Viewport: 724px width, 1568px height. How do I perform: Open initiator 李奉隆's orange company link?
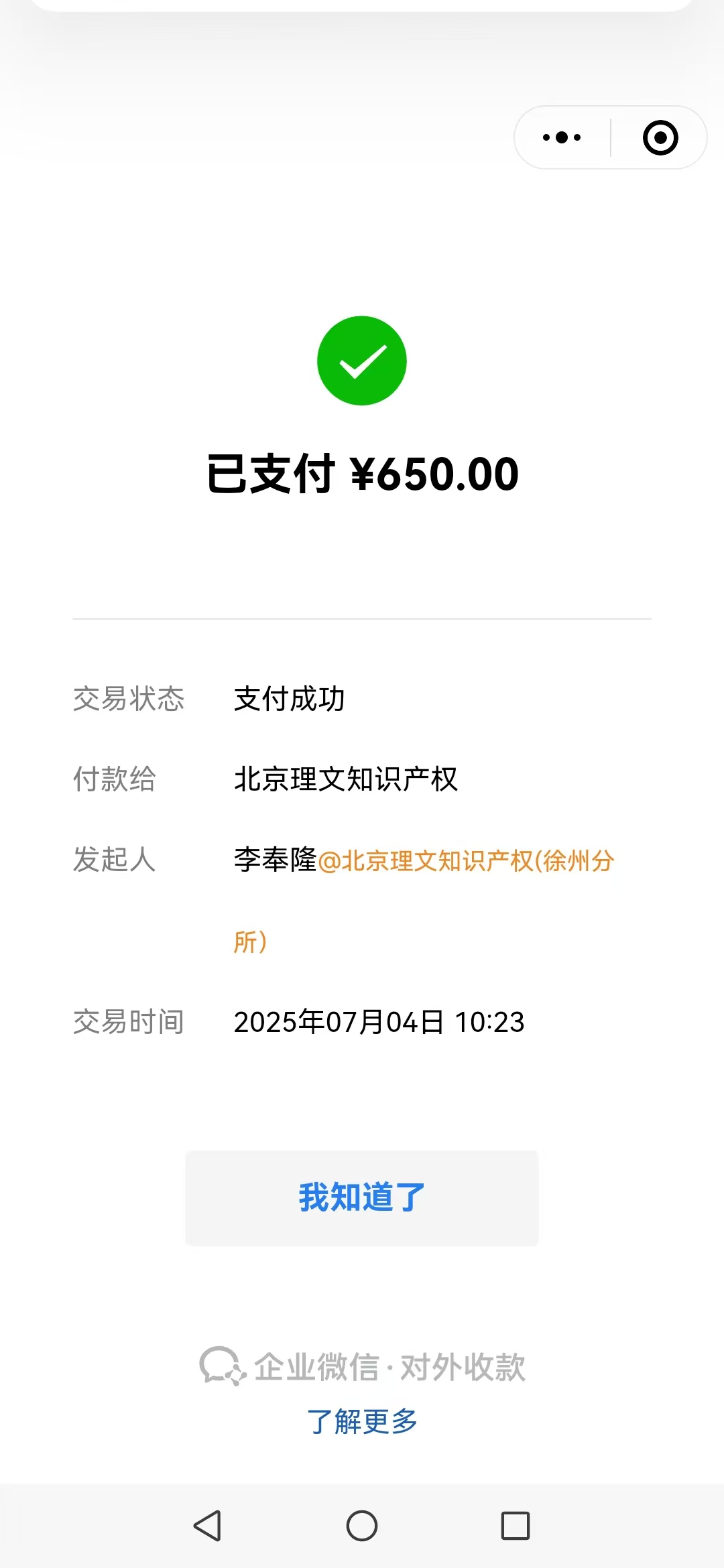click(x=465, y=861)
